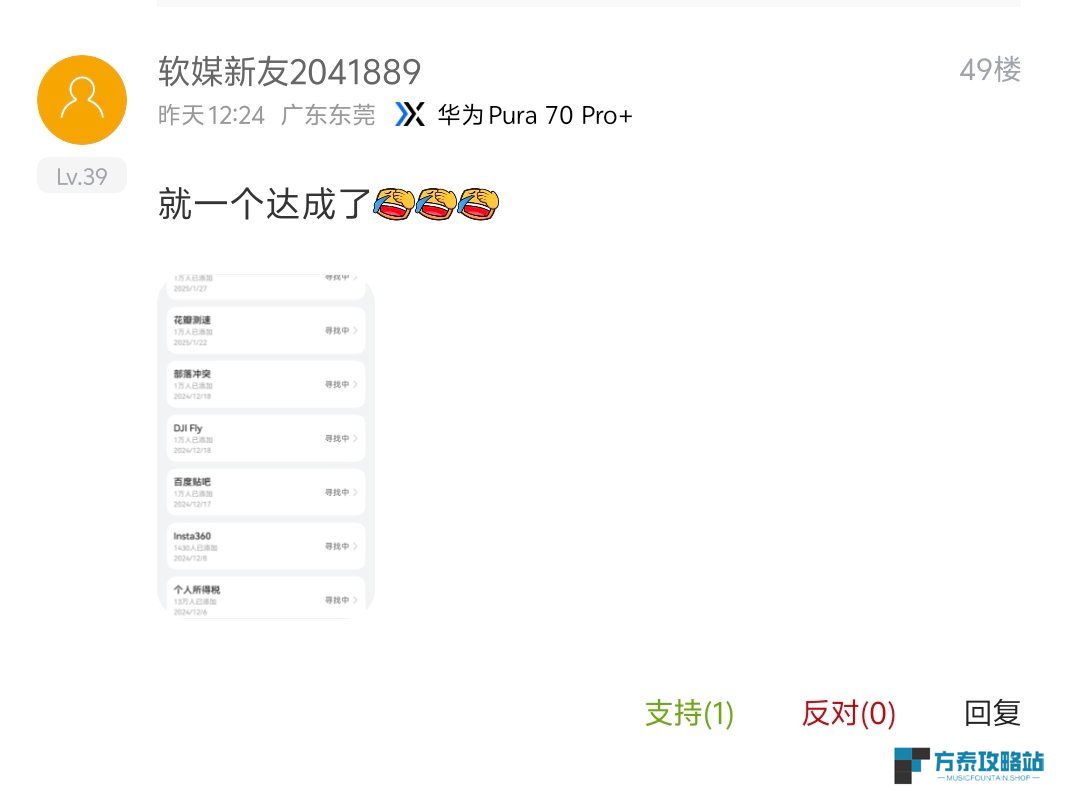Open 软媒新友2041889's avatar

82,100
